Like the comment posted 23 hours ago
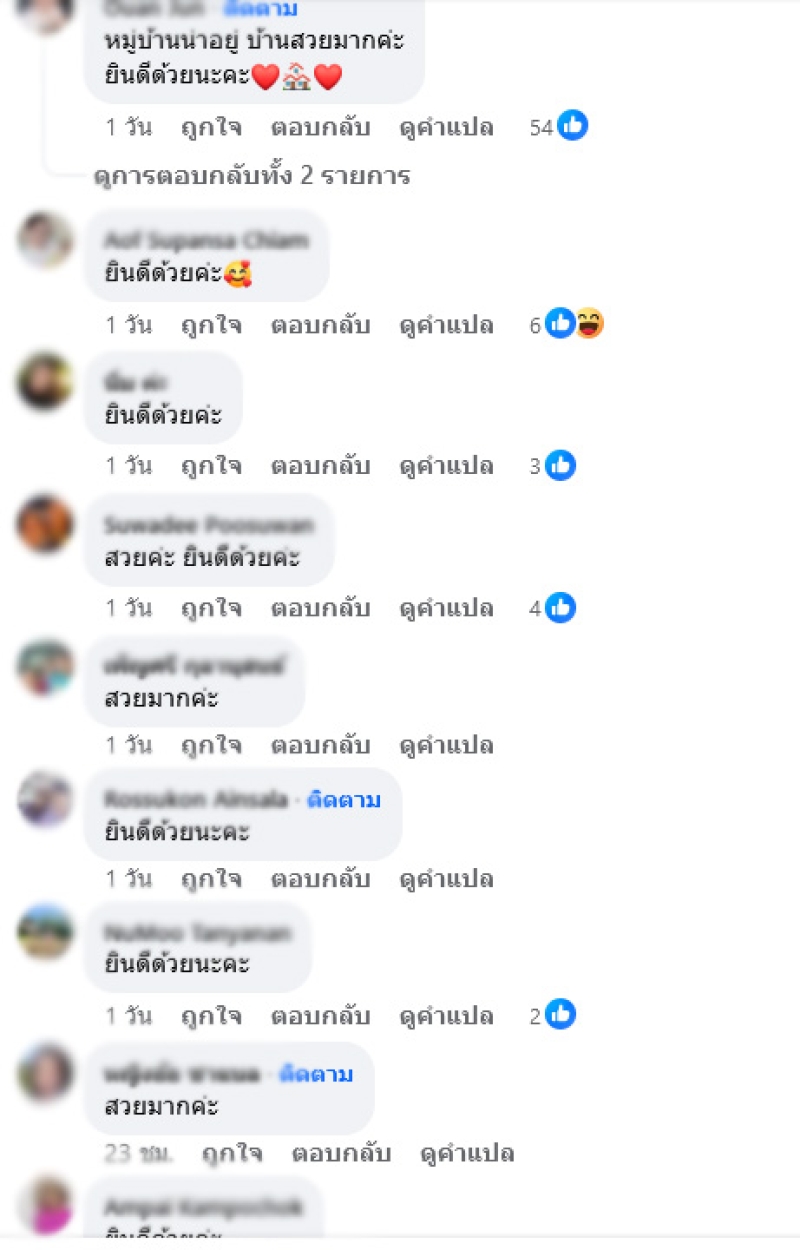 click(x=231, y=1153)
